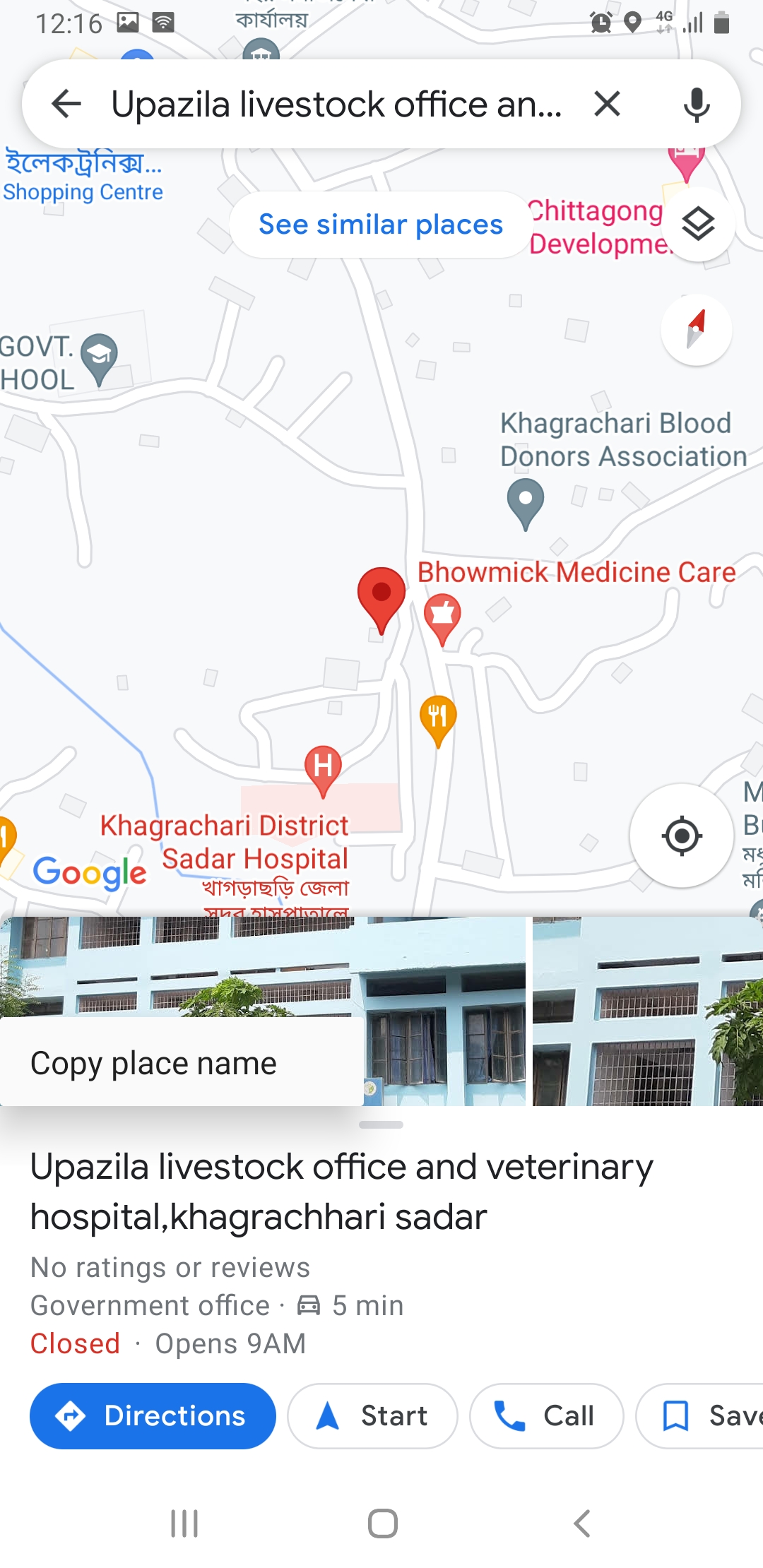The image size is (763, 1568).
Task: Go to the home screen
Action: point(382,1524)
